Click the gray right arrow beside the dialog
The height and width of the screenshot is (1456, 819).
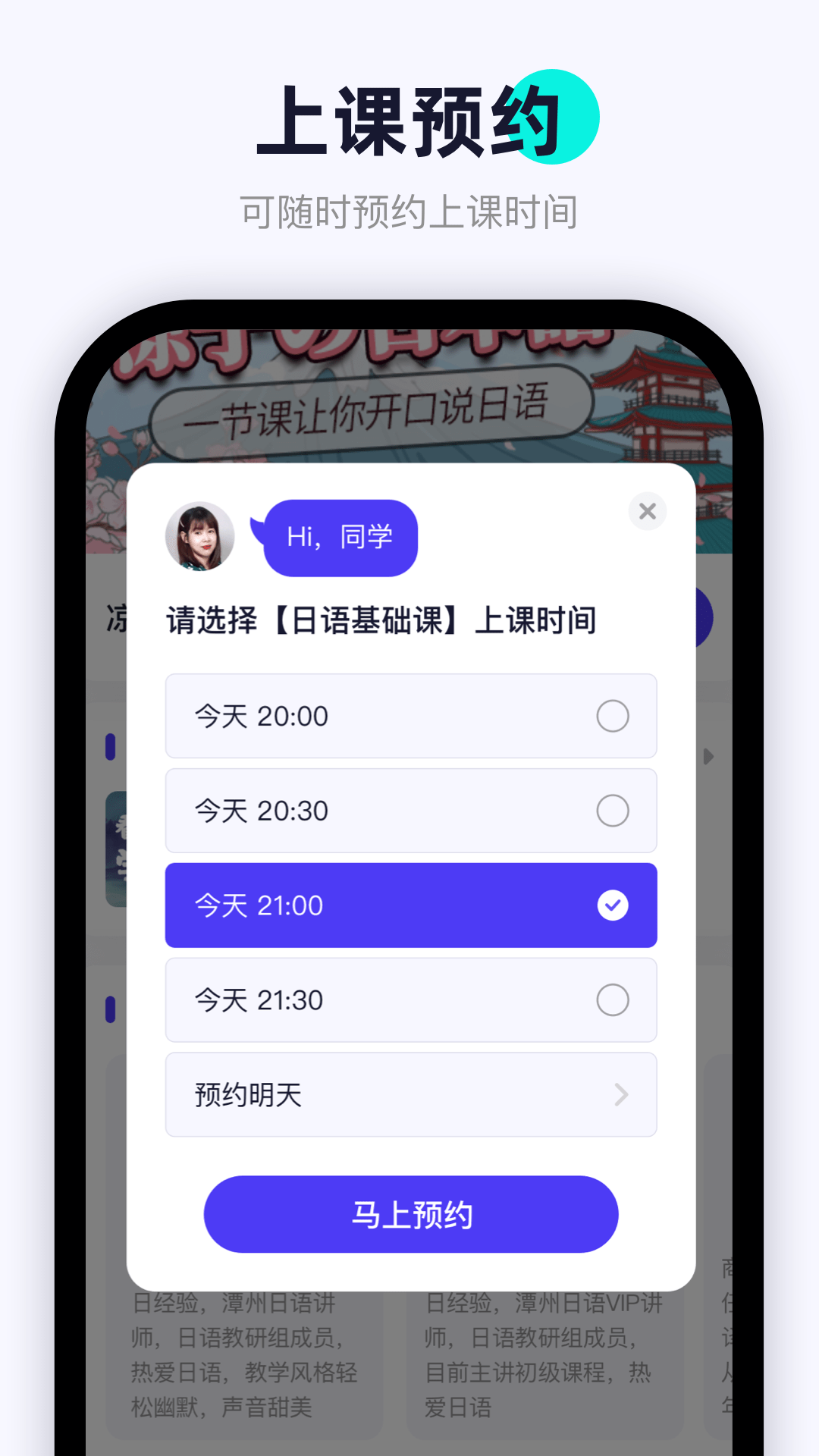click(x=708, y=756)
